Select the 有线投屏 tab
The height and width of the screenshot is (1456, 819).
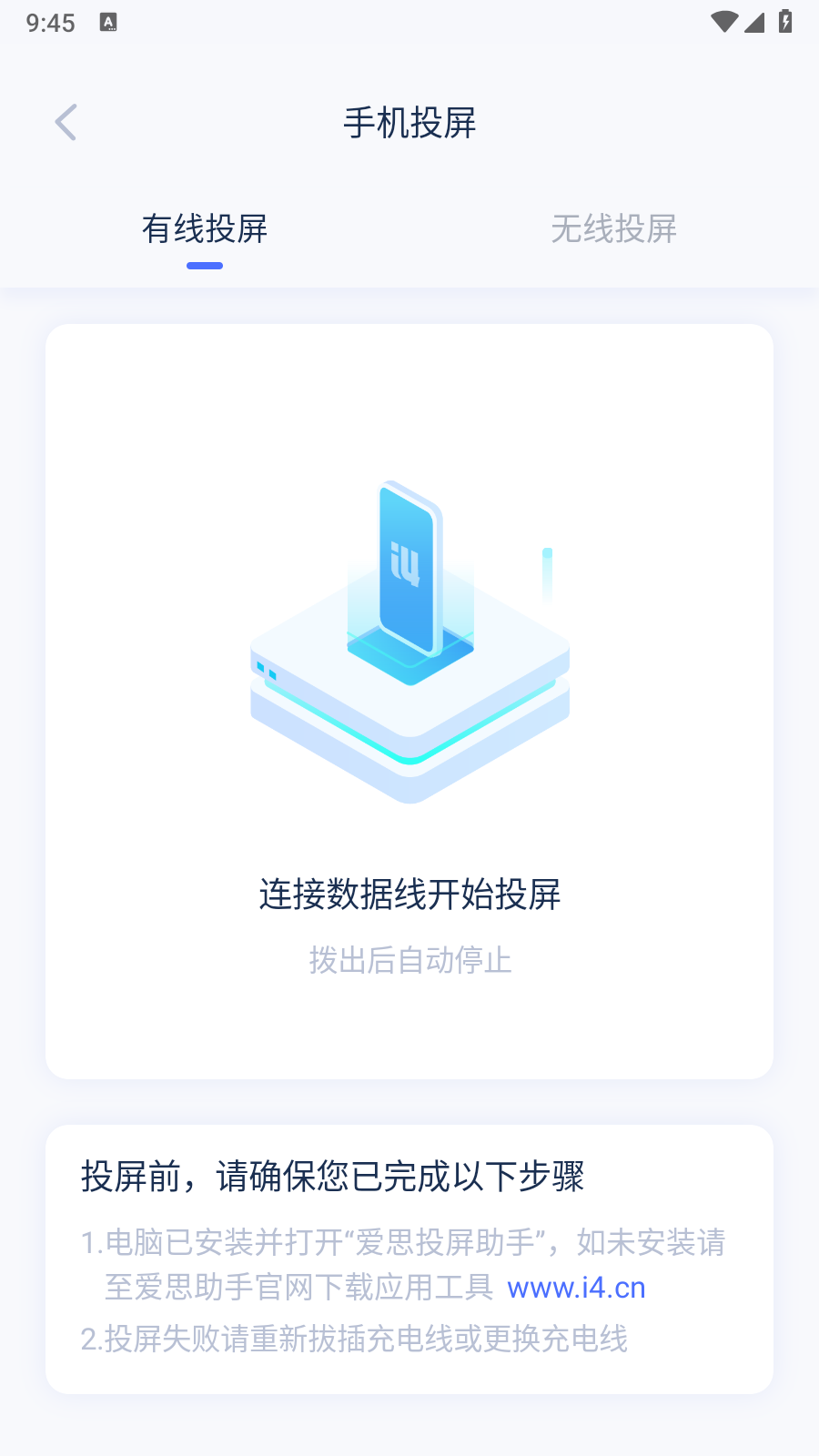coord(206,229)
